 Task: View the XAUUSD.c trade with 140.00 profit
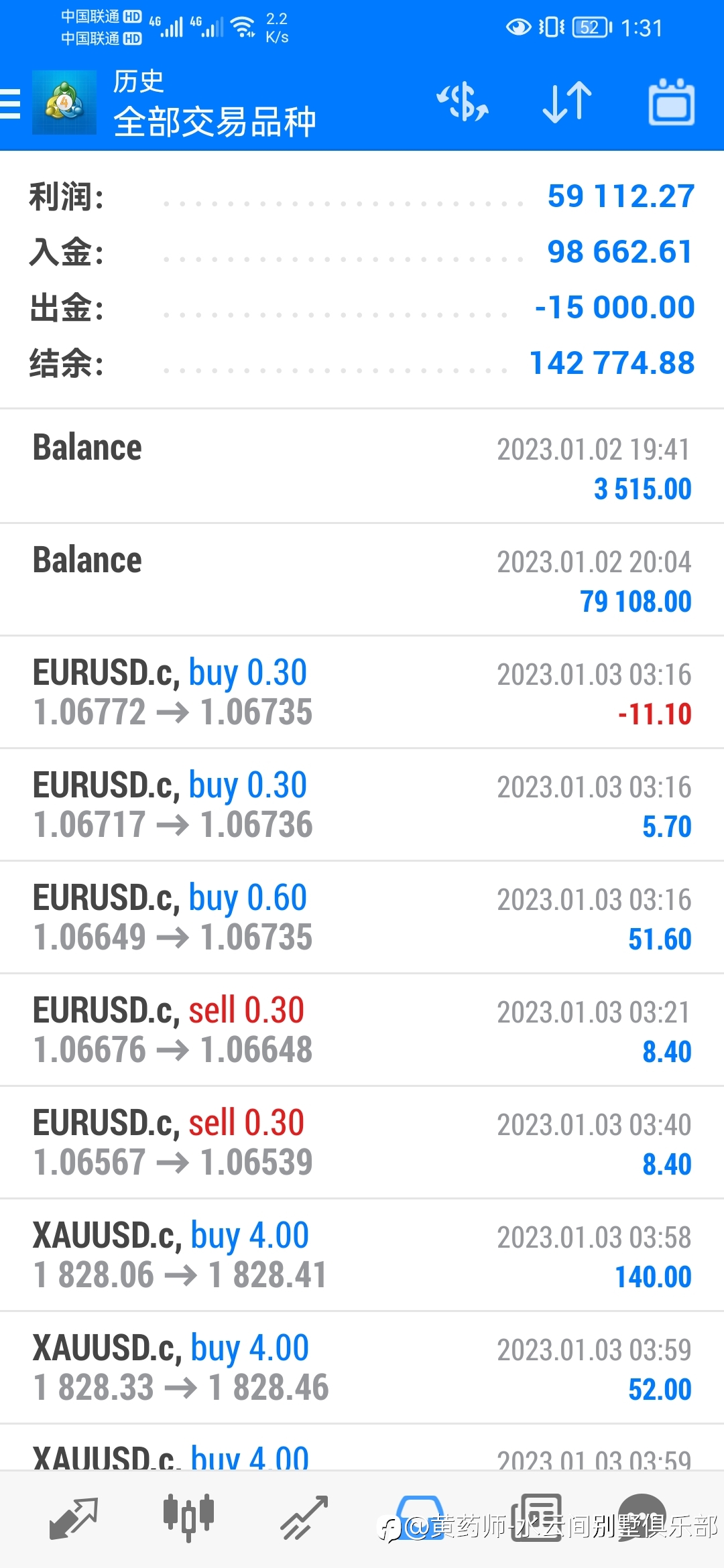point(362,1255)
